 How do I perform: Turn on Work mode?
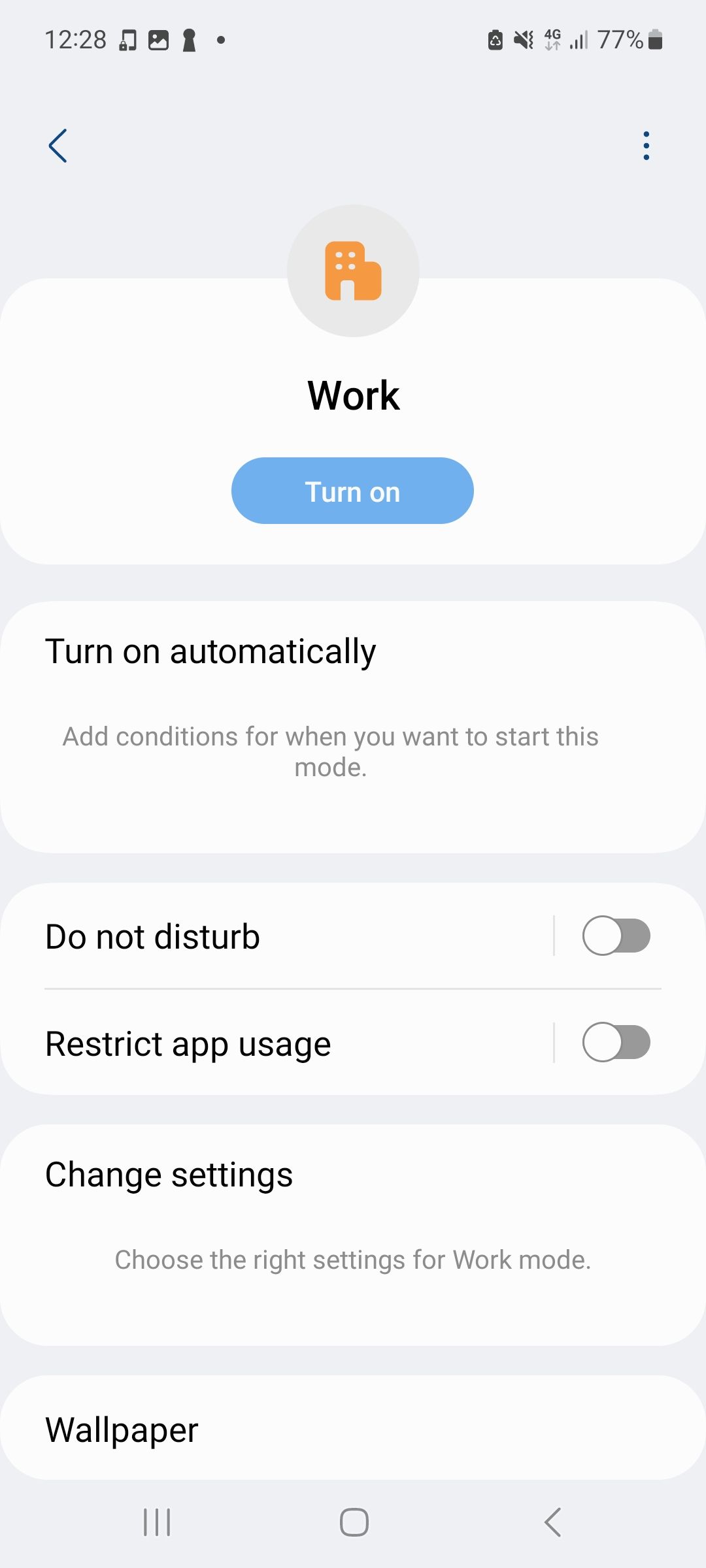click(352, 491)
